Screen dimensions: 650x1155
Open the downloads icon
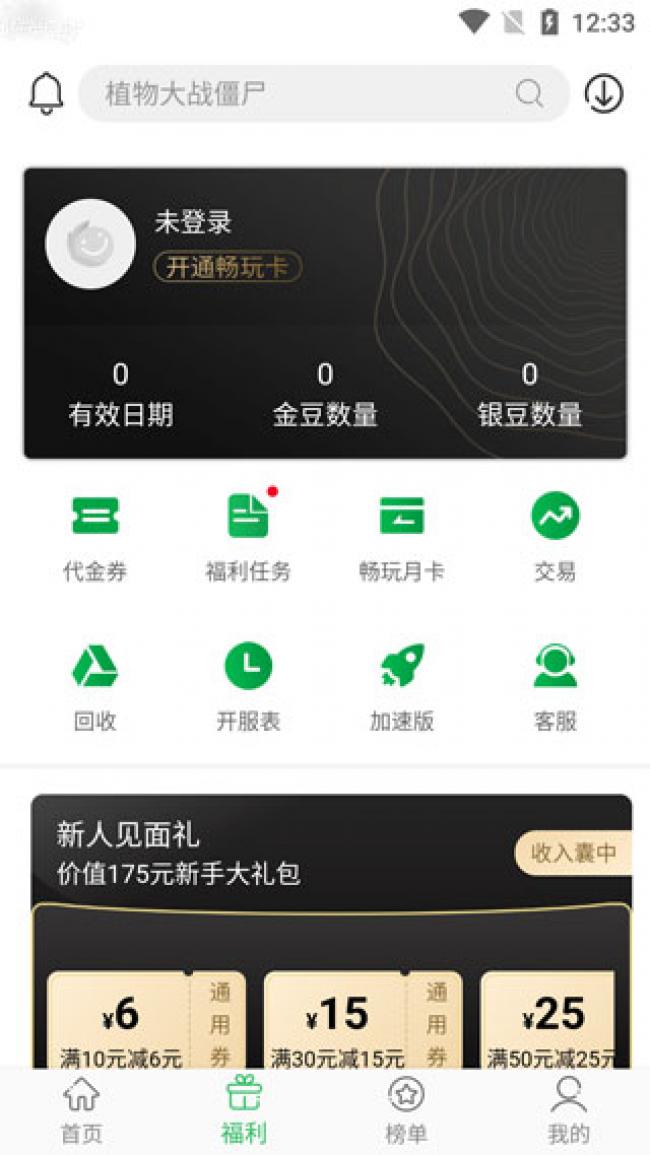[x=603, y=94]
